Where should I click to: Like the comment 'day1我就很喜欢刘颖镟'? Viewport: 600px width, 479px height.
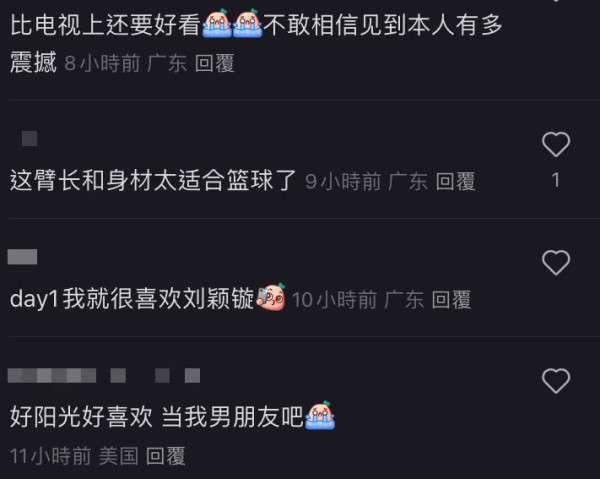coord(555,263)
